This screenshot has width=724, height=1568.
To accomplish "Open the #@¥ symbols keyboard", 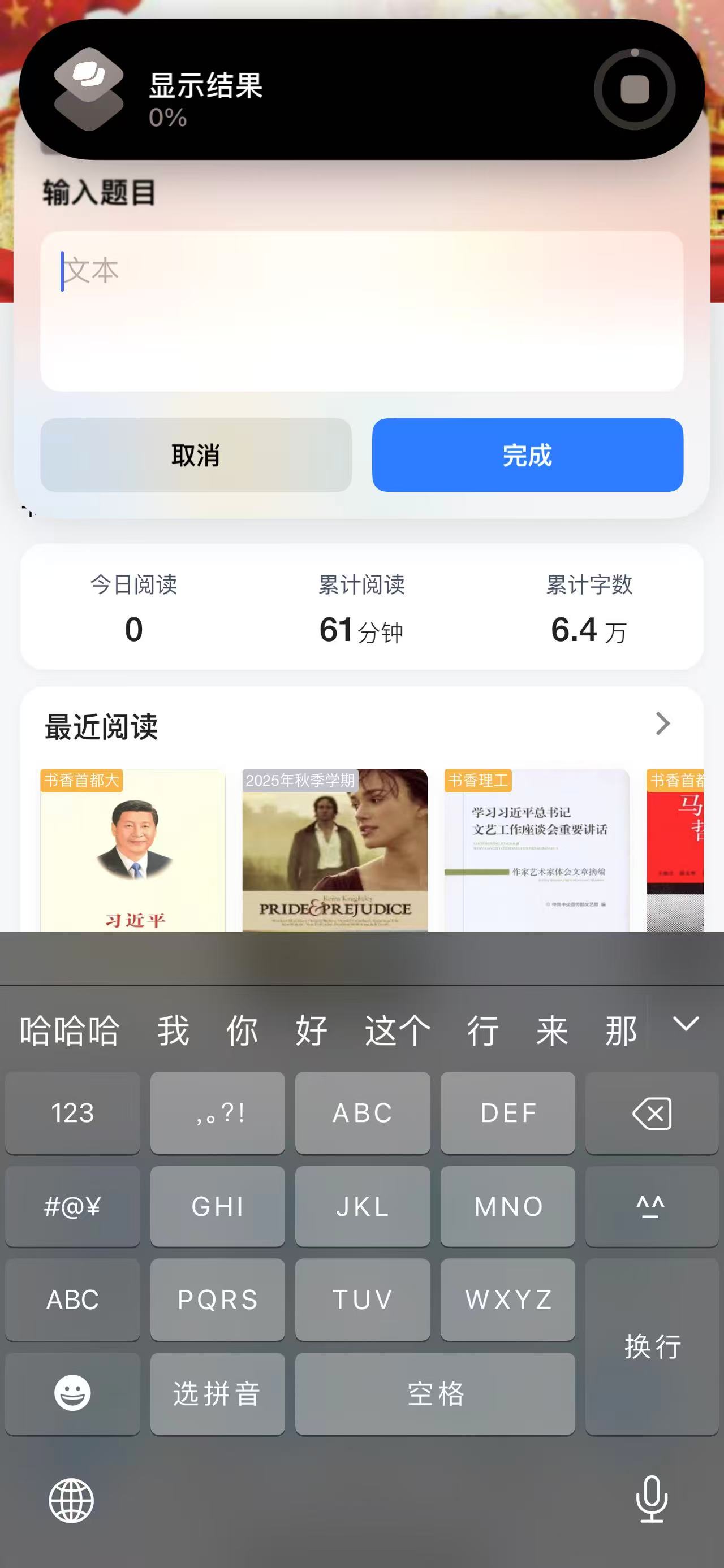I will click(x=72, y=1206).
